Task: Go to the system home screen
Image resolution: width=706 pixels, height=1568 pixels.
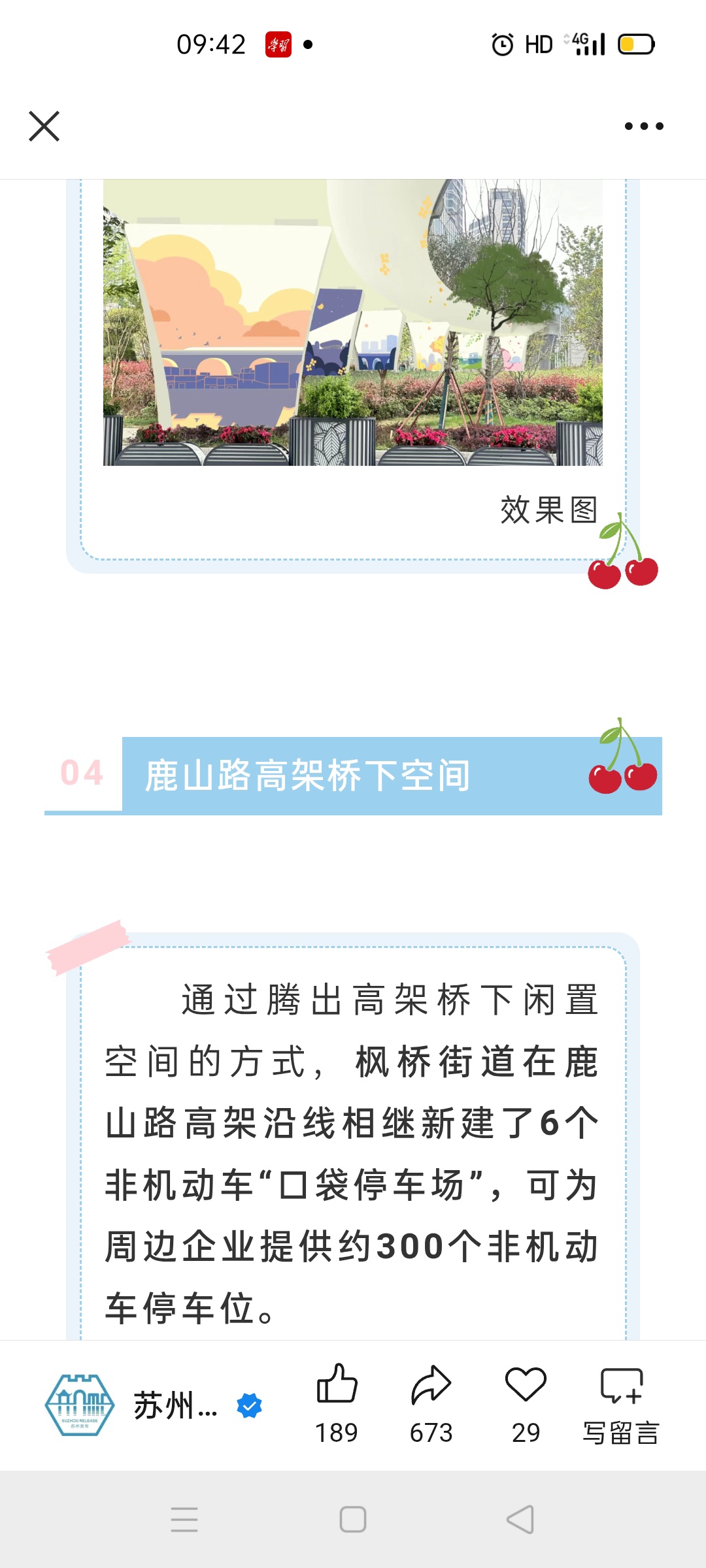Action: [x=353, y=1520]
